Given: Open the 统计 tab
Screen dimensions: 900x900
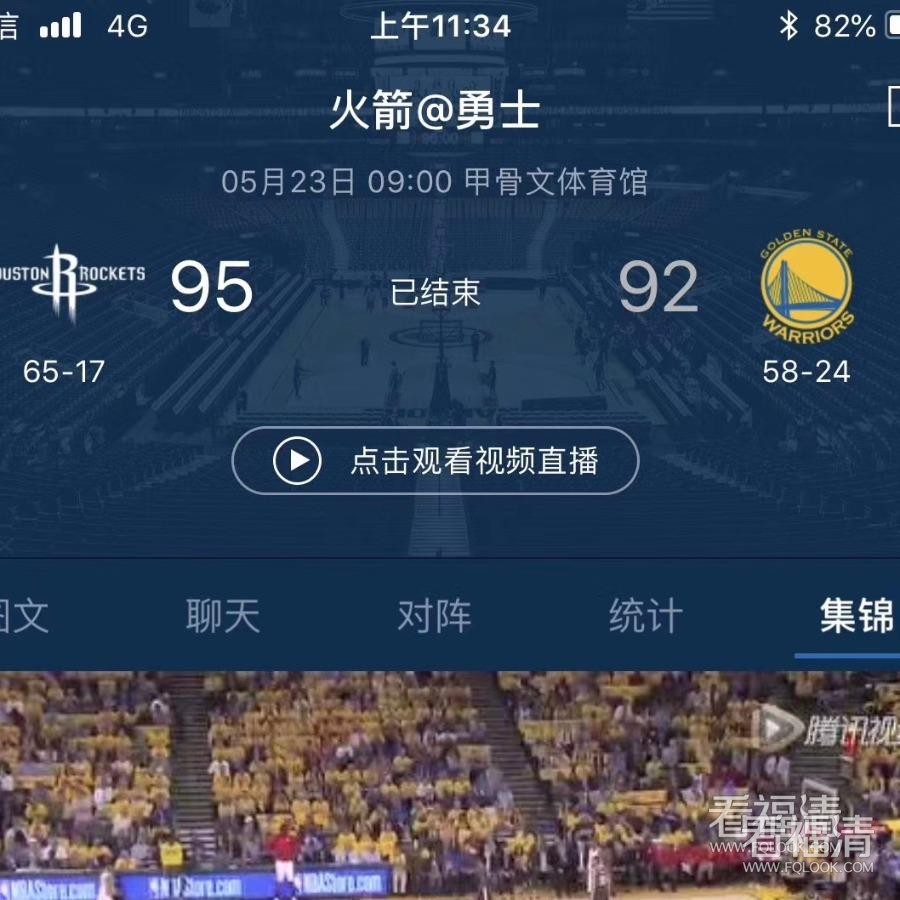Looking at the screenshot, I should 645,616.
